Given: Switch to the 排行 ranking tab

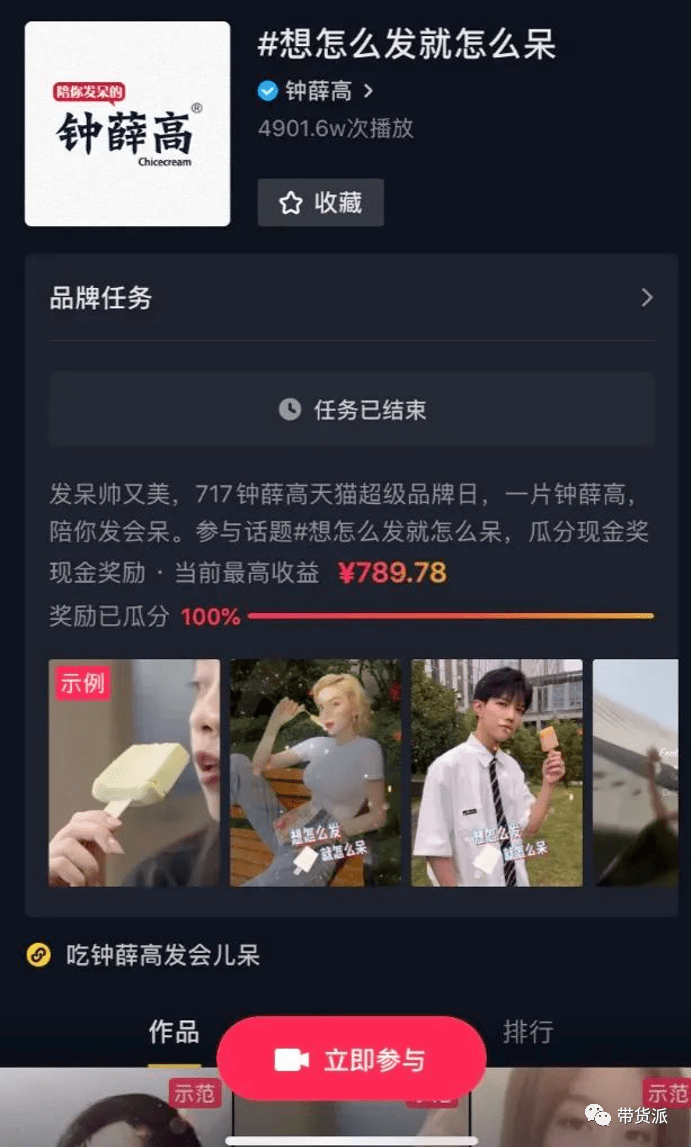Looking at the screenshot, I should (x=527, y=1032).
